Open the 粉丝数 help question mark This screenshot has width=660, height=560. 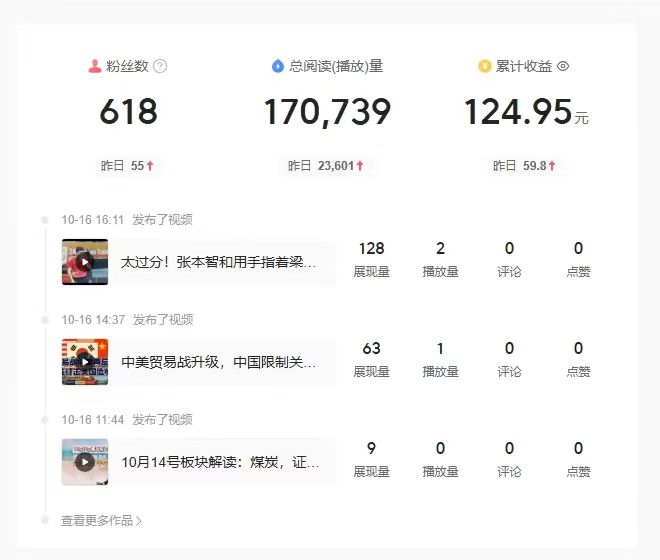[160, 66]
